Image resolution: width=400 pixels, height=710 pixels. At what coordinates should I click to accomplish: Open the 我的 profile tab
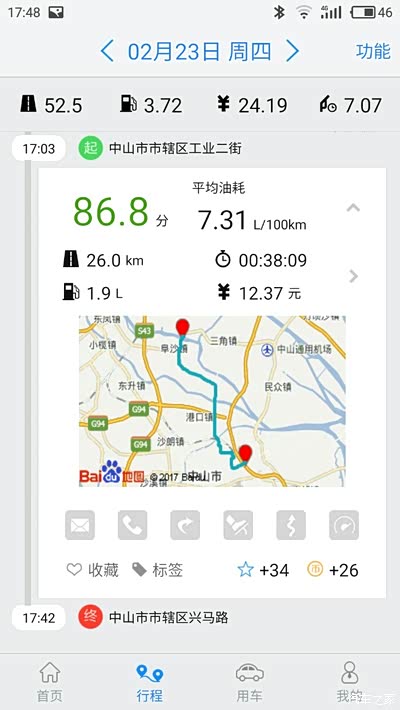pyautogui.click(x=350, y=681)
